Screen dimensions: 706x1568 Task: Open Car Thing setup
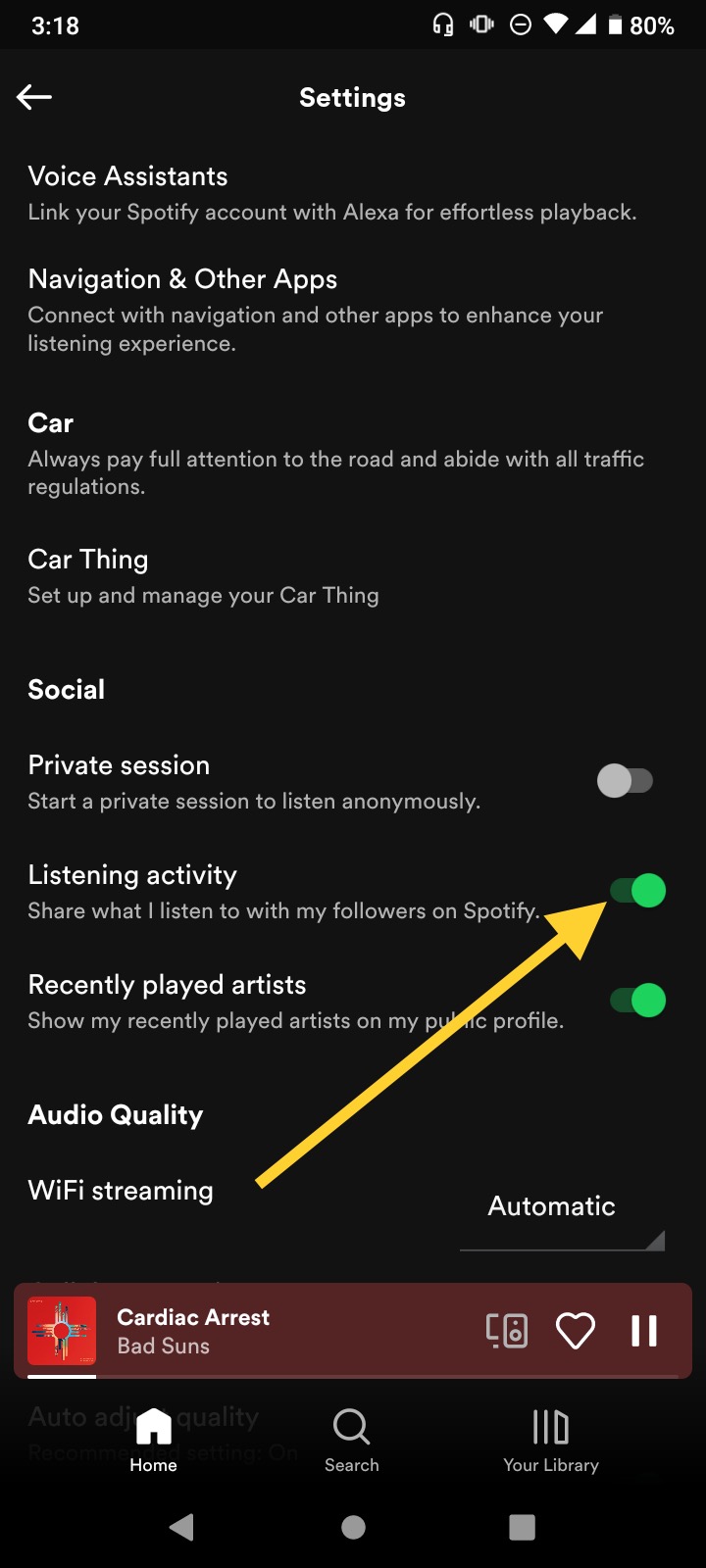(x=353, y=576)
